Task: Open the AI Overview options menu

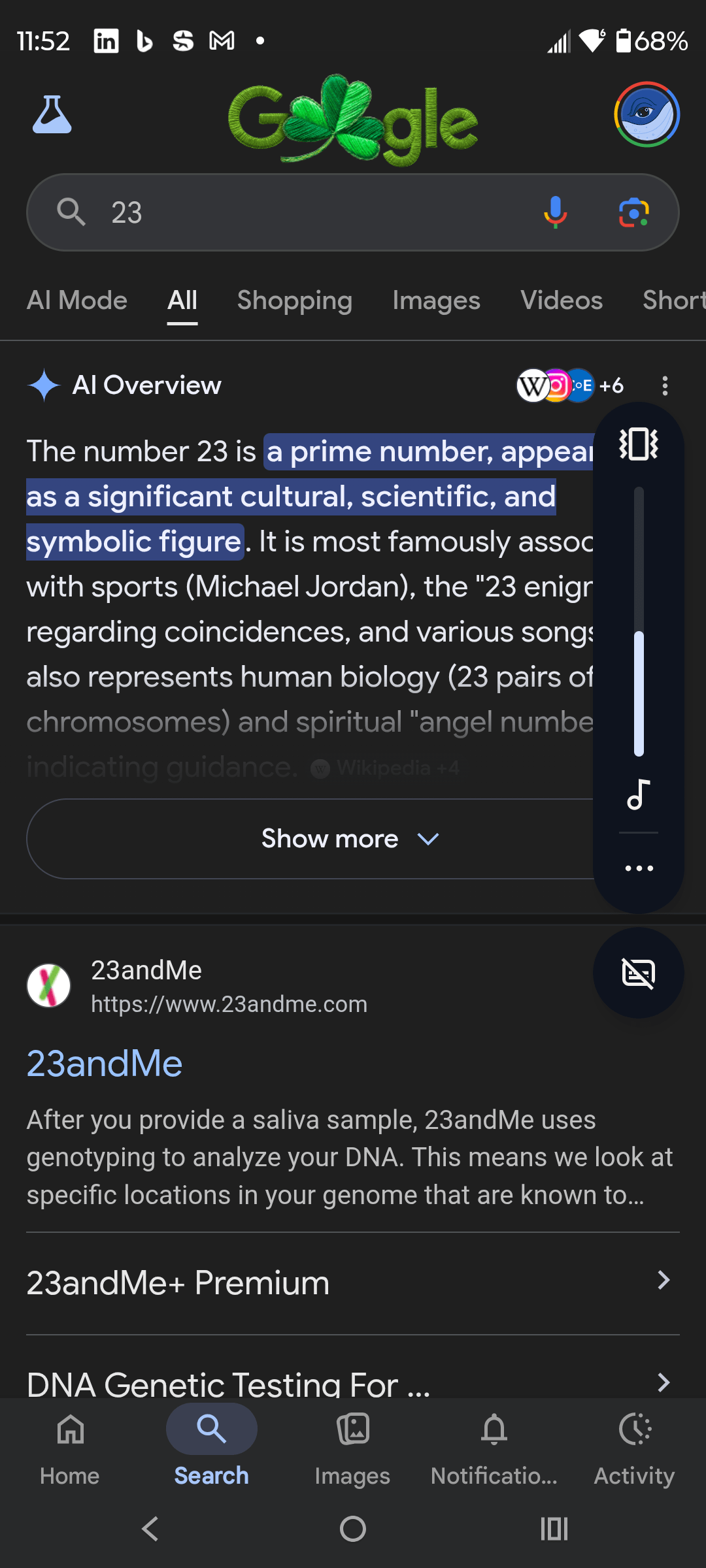Action: click(x=665, y=385)
